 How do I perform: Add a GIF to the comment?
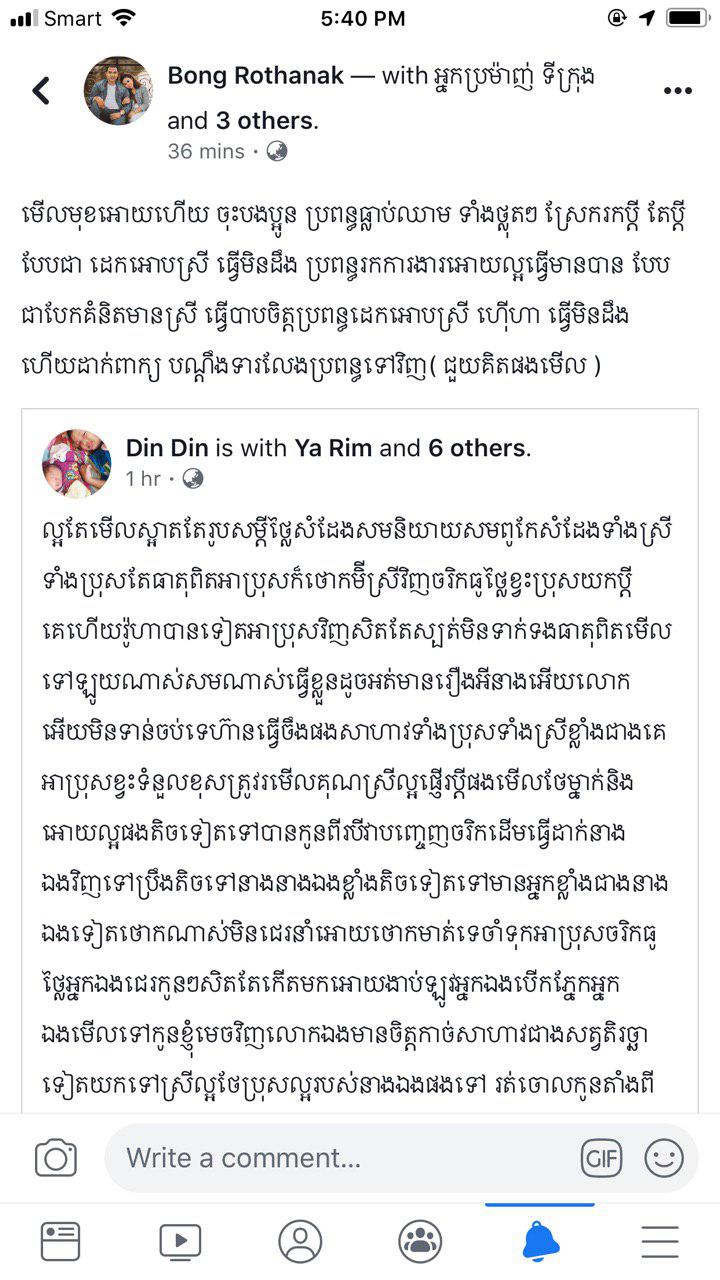(601, 1158)
